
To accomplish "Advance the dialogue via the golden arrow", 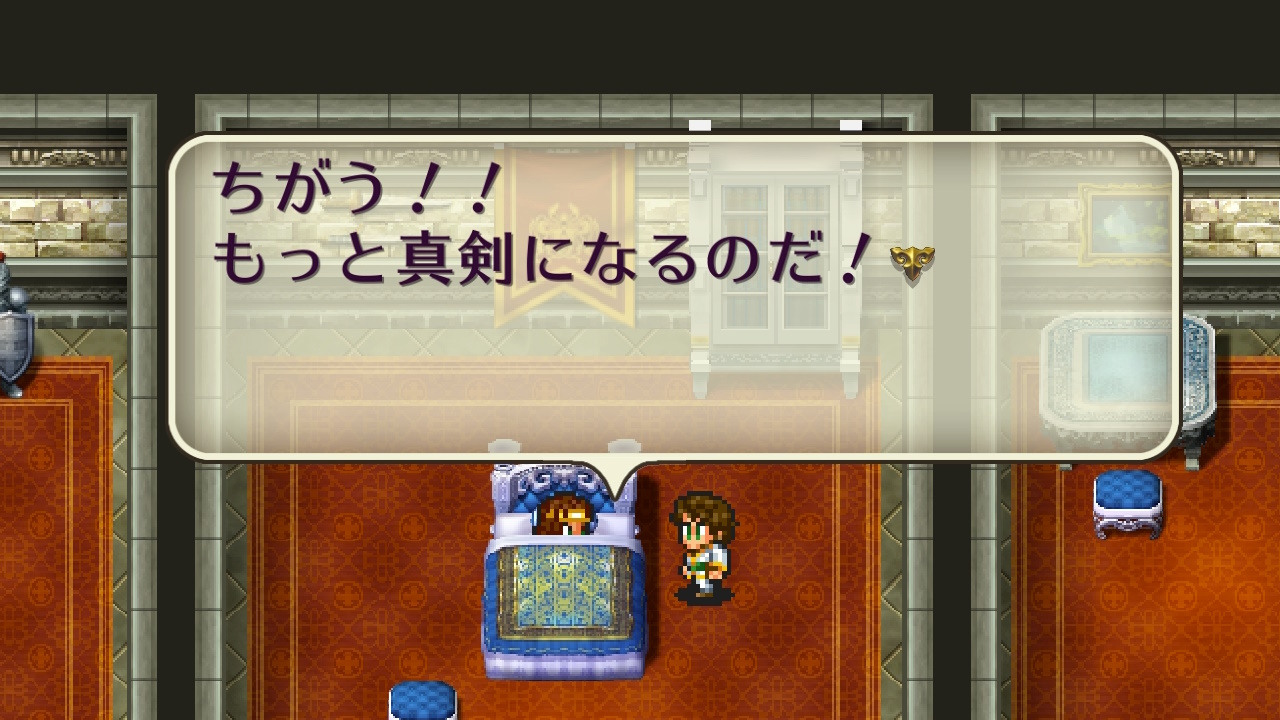I will (x=912, y=264).
